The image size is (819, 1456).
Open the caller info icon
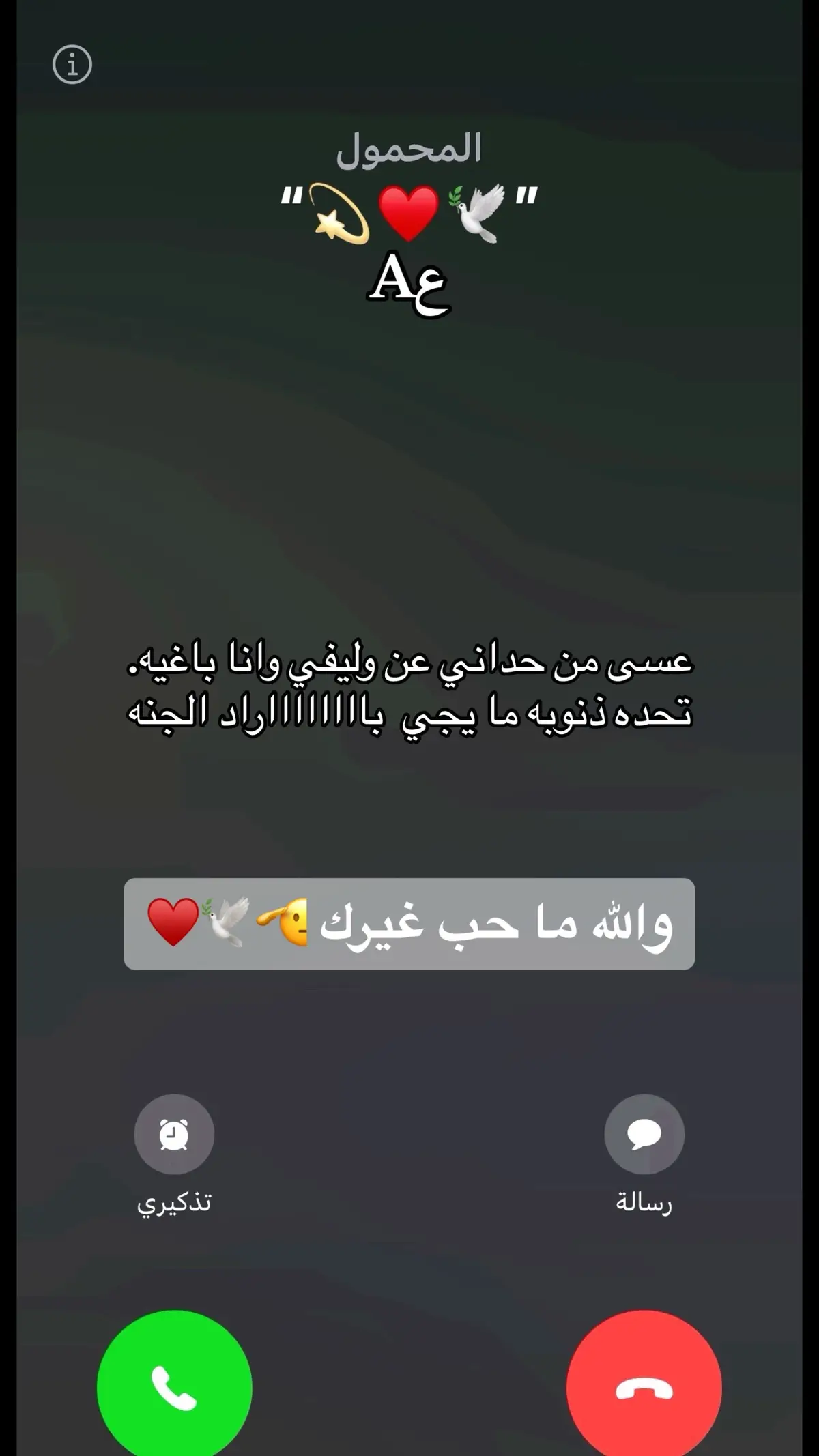pos(72,65)
